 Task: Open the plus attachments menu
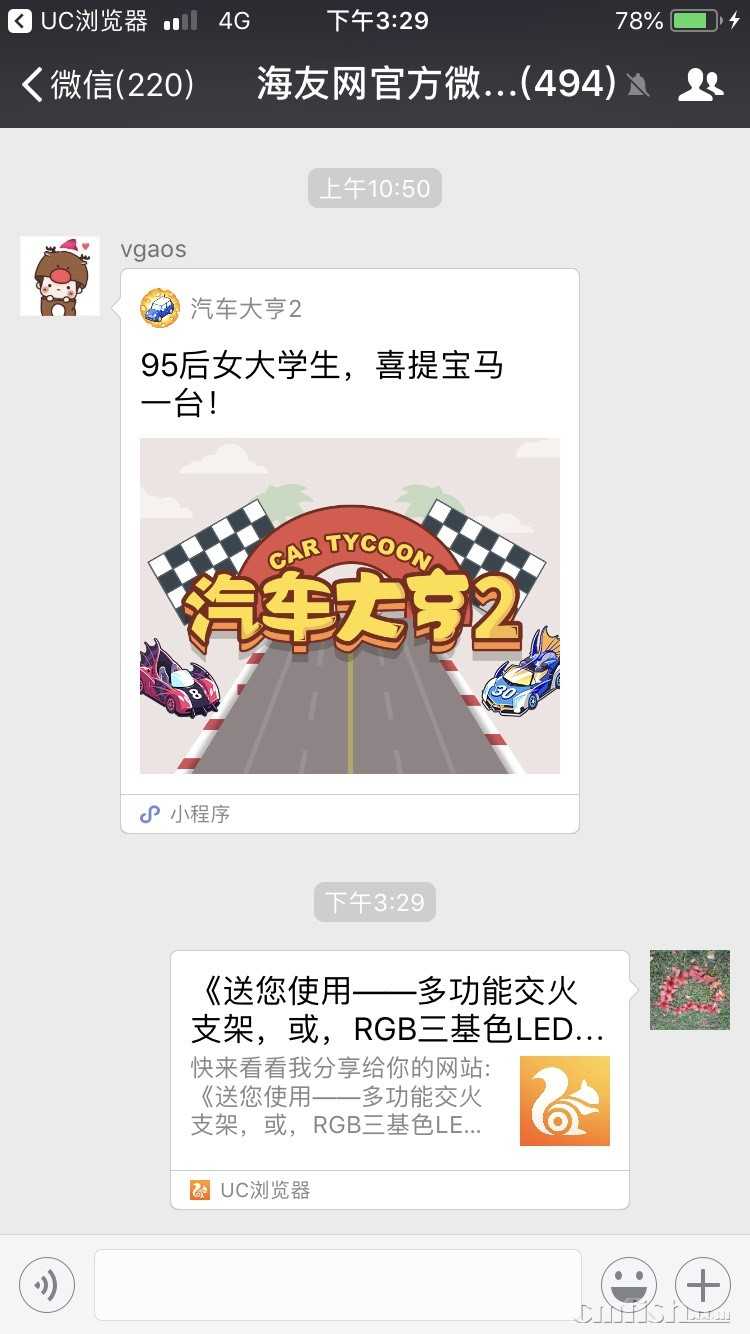click(703, 1285)
